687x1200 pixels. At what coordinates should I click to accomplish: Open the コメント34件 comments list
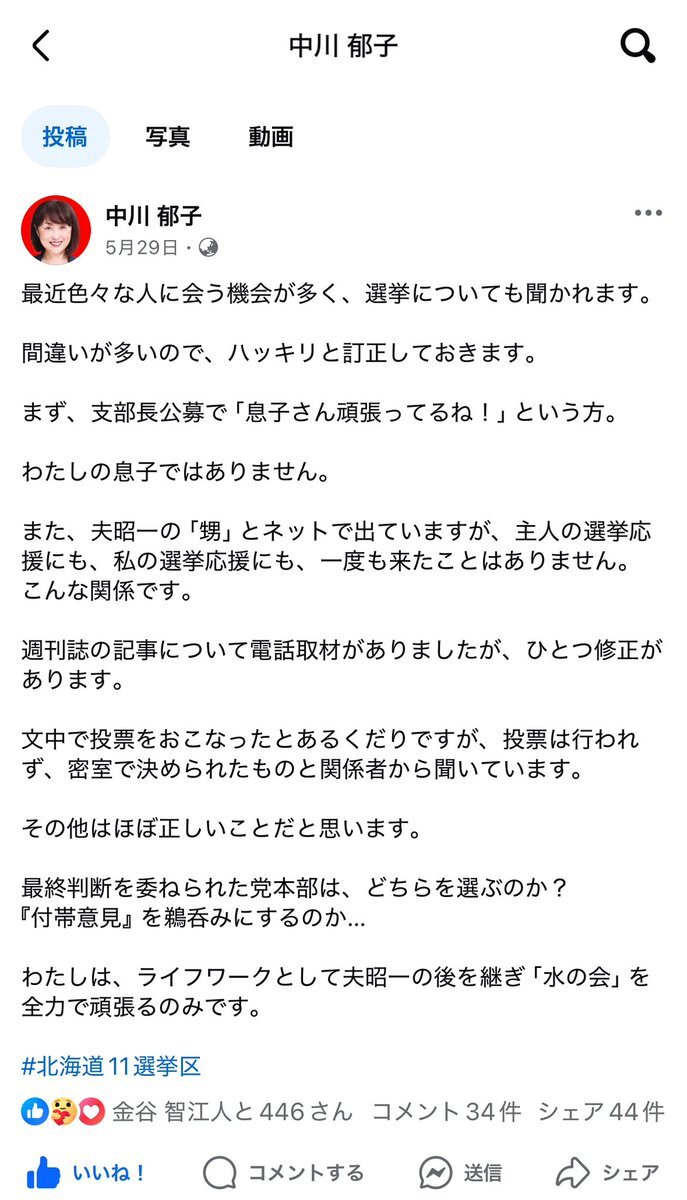(448, 1111)
